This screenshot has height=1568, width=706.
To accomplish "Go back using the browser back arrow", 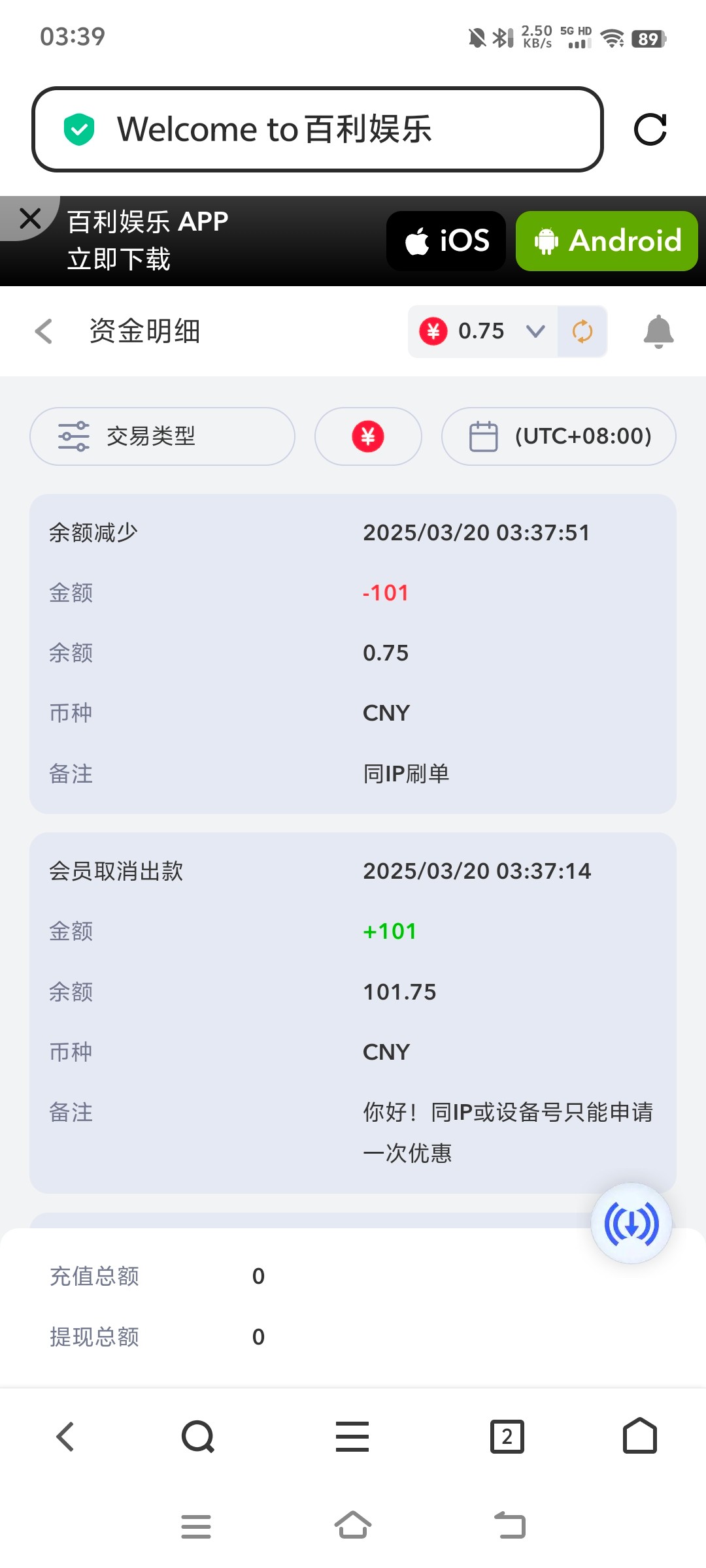I will click(65, 1437).
